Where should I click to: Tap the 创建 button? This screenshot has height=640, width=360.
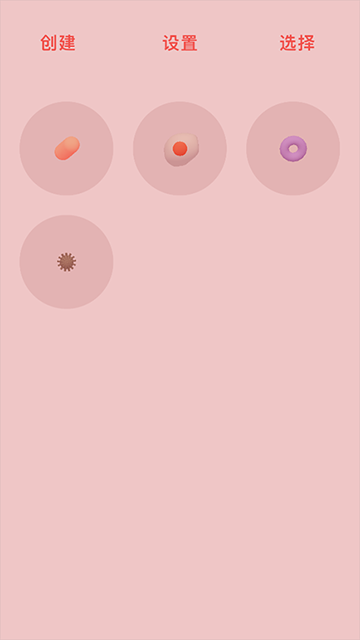click(58, 43)
